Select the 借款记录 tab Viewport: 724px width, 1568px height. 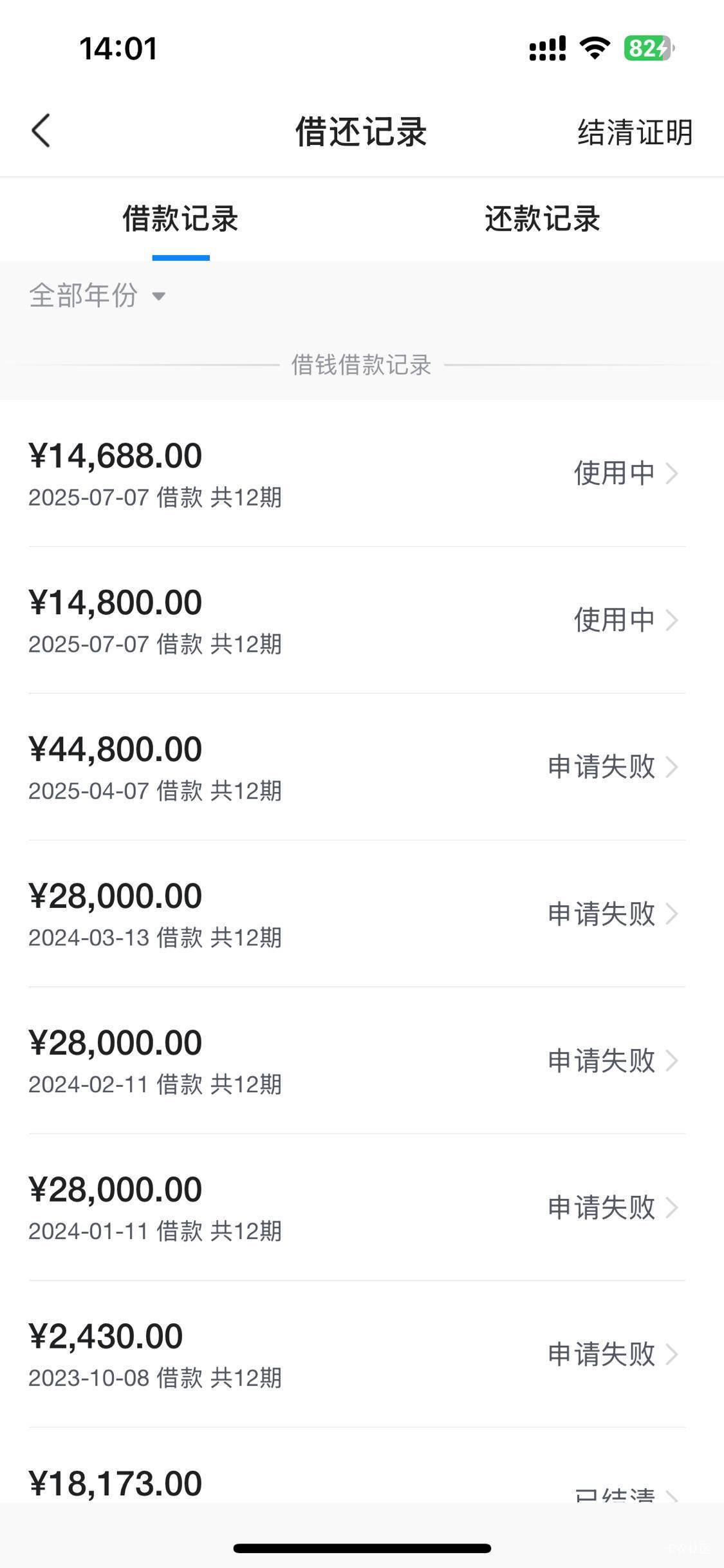[x=181, y=219]
